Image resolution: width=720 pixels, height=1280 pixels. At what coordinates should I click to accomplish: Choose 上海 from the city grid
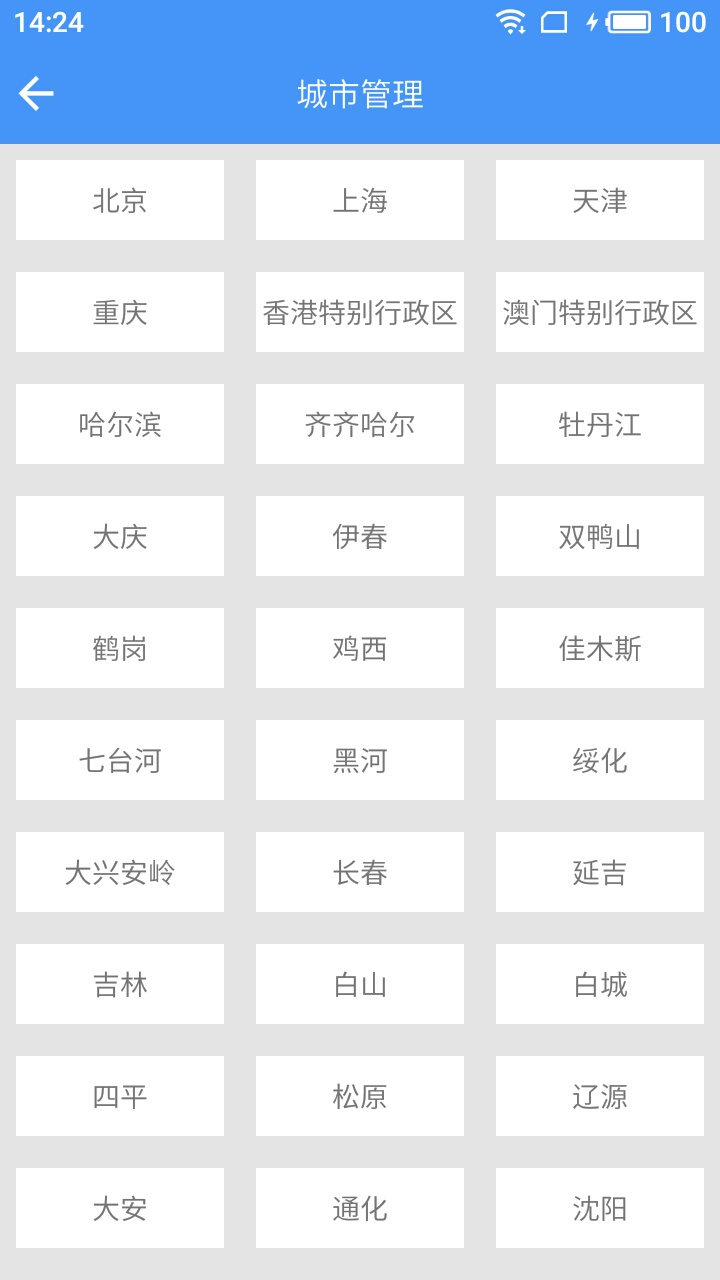360,200
